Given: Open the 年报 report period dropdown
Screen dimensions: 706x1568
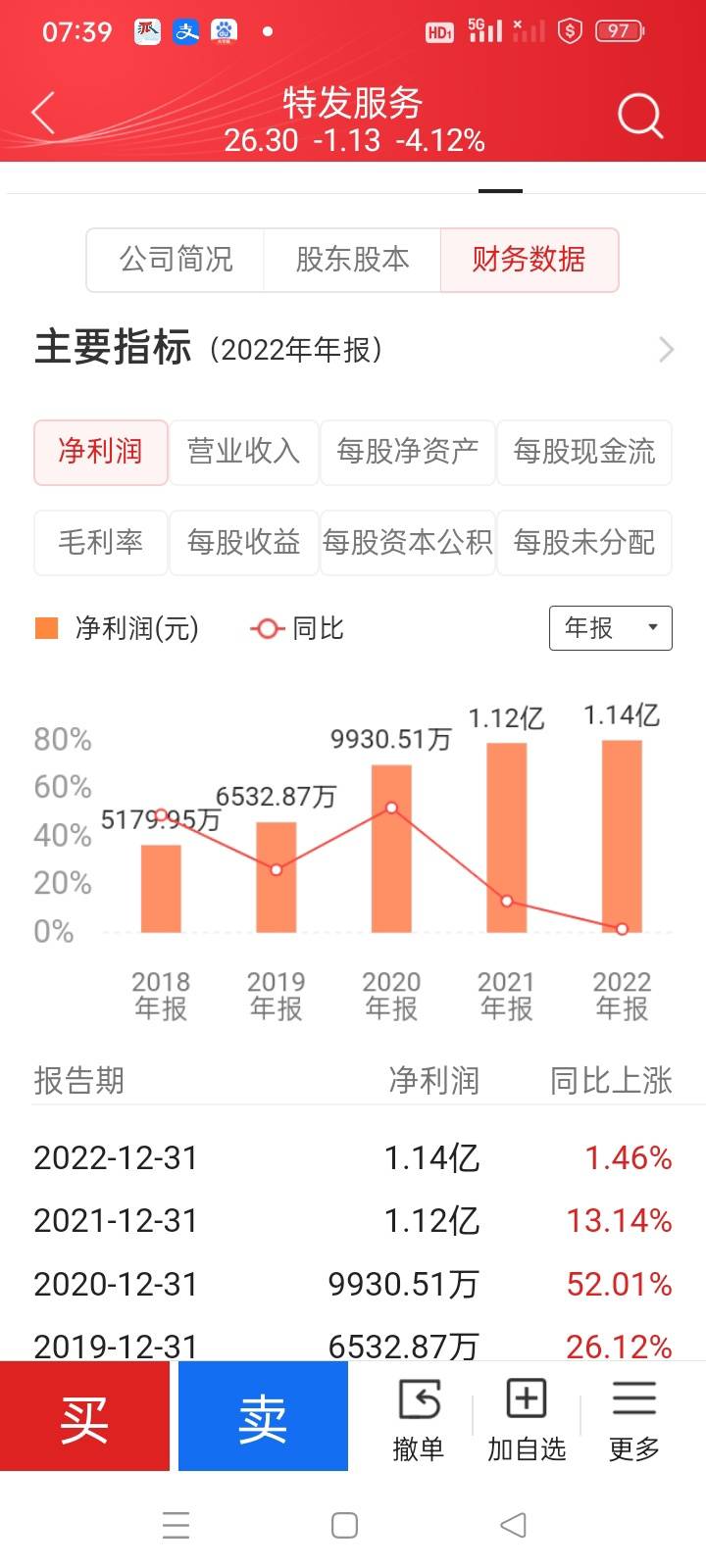Looking at the screenshot, I should point(610,628).
